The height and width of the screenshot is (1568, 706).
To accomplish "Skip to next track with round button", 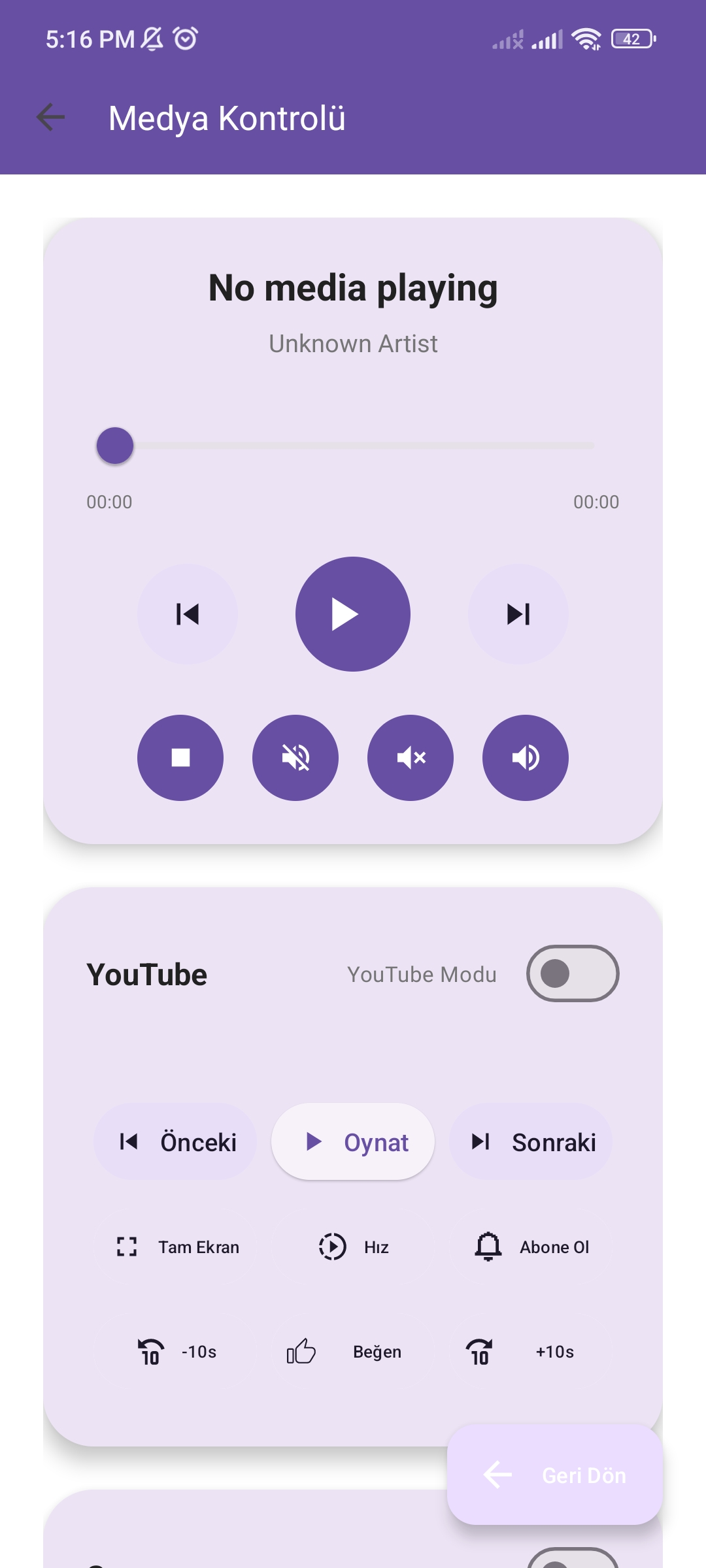I will (518, 614).
